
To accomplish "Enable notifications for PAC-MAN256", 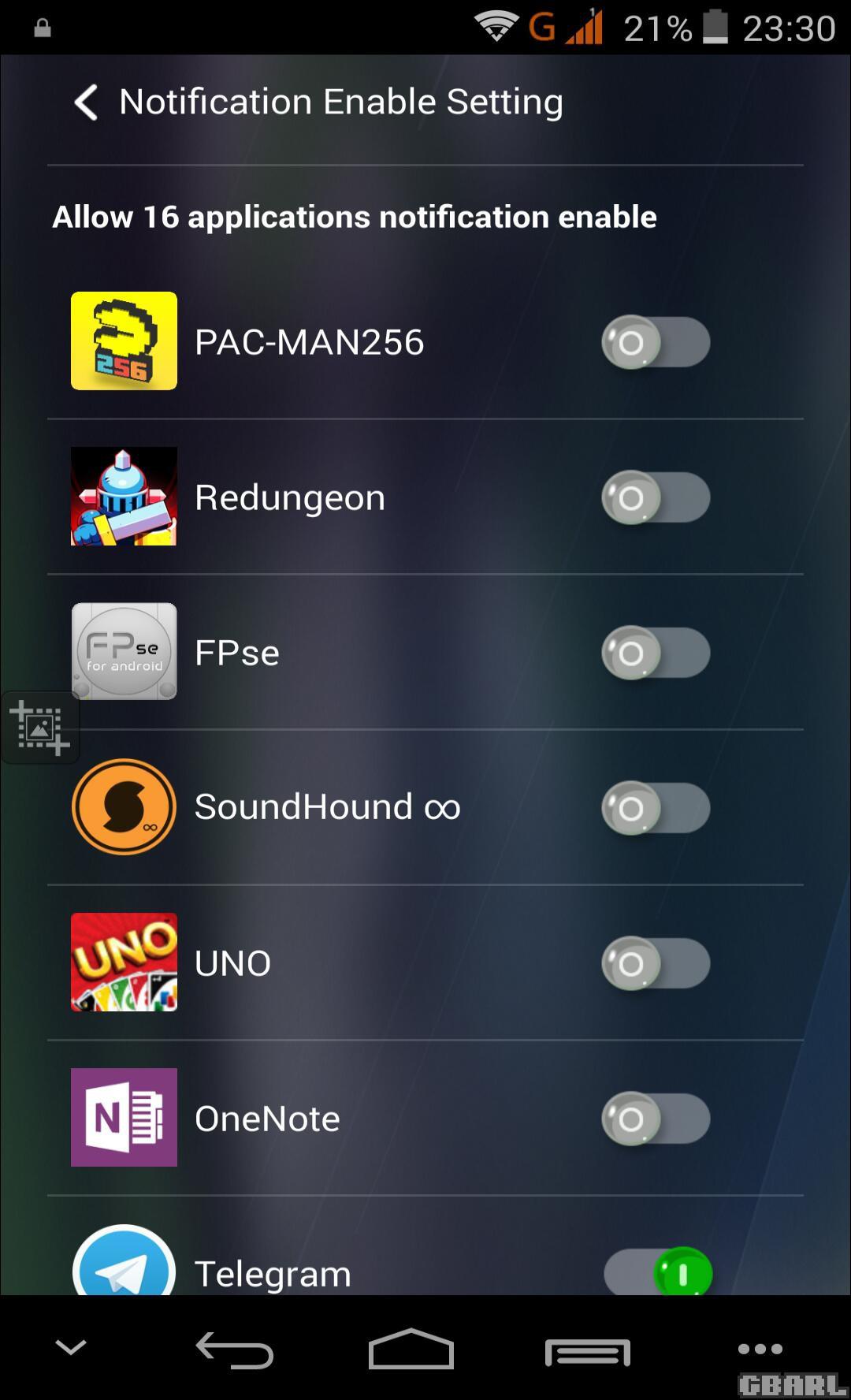I will (x=656, y=342).
